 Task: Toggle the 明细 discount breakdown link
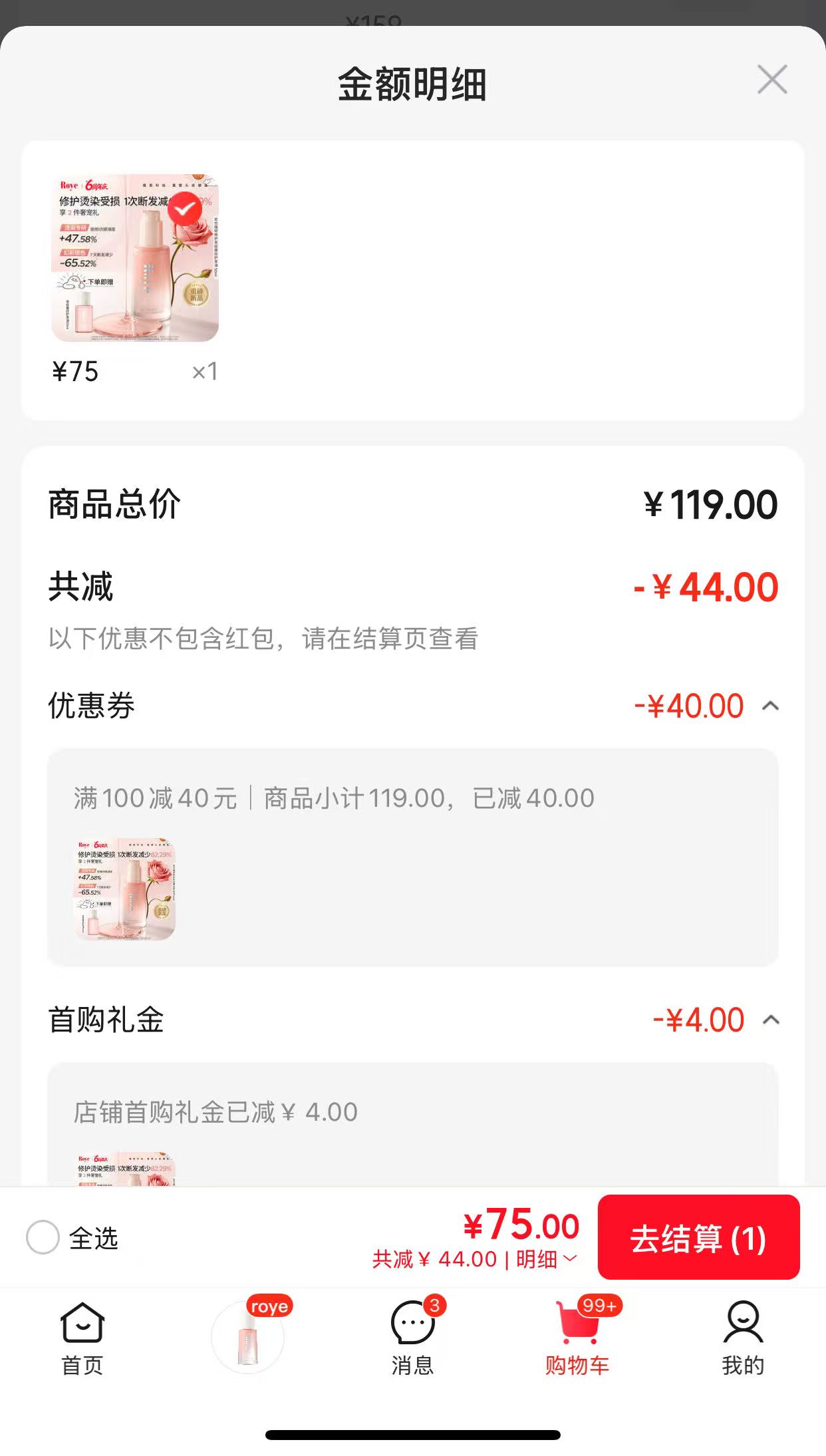click(547, 1259)
